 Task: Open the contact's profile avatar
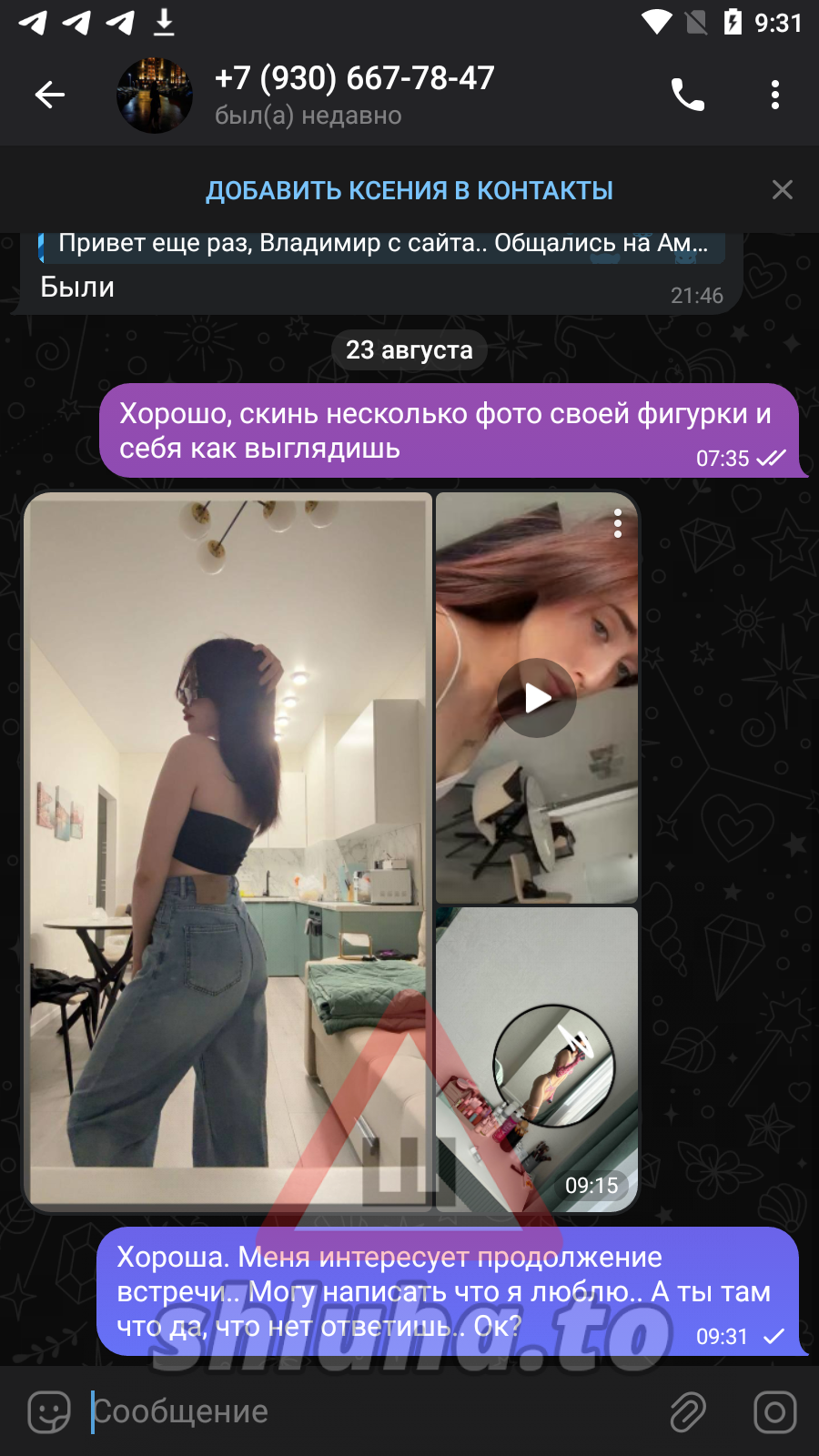(155, 95)
